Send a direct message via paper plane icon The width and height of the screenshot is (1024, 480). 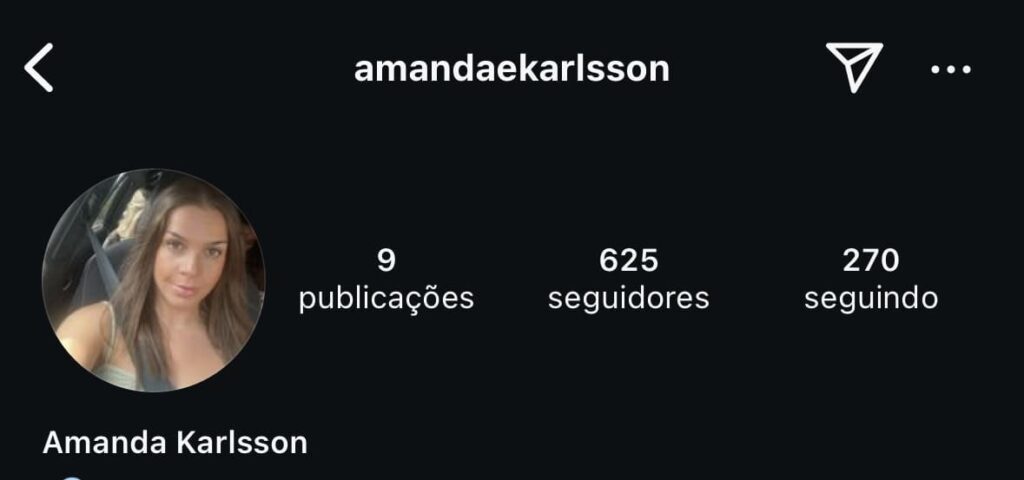point(854,68)
